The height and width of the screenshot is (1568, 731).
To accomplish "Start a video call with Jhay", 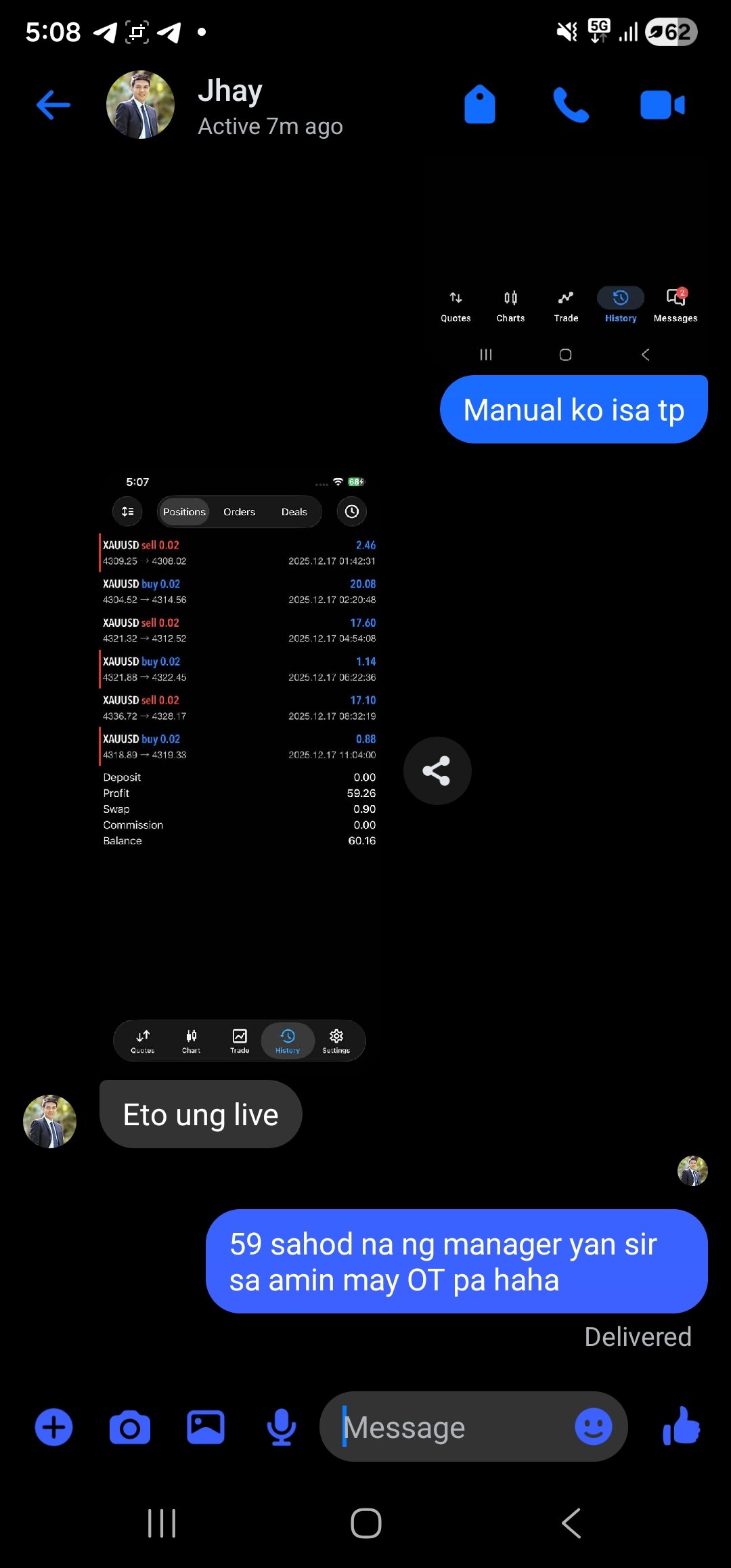I will click(x=662, y=105).
